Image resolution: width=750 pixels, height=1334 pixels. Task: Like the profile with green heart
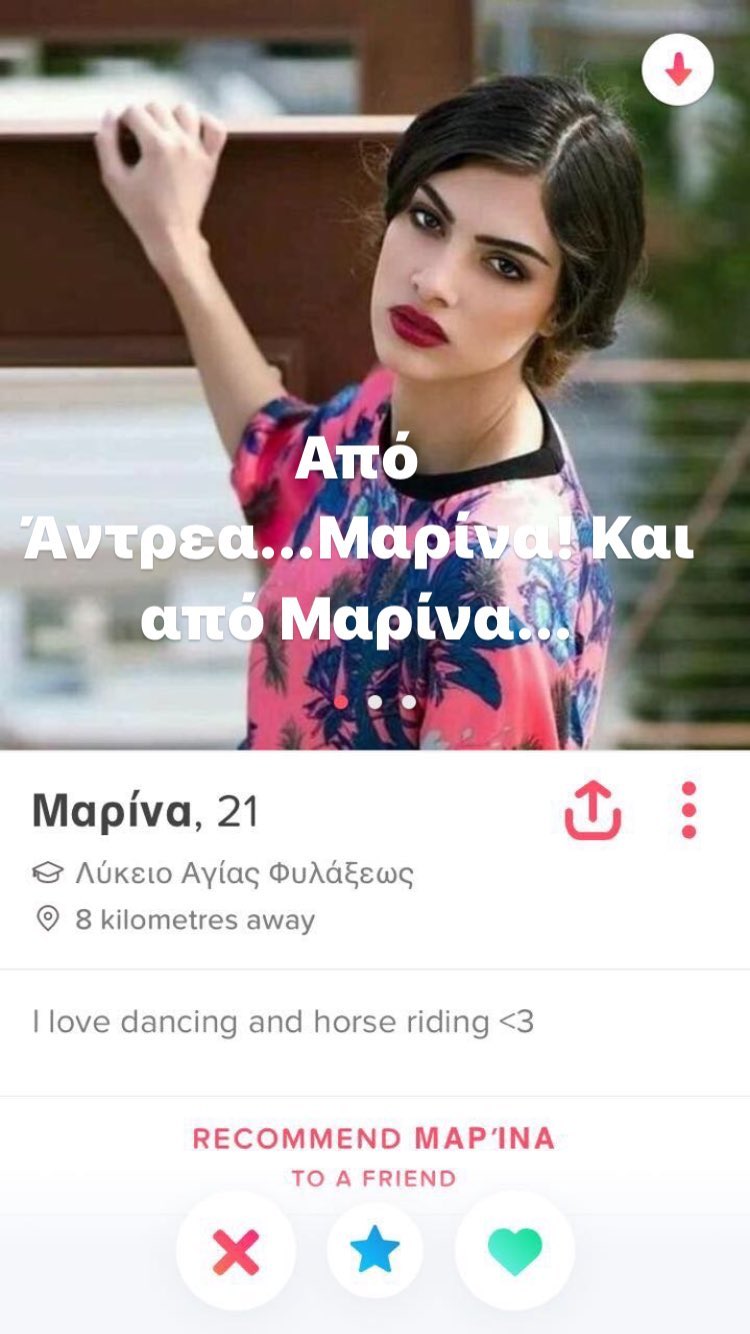coord(515,1251)
